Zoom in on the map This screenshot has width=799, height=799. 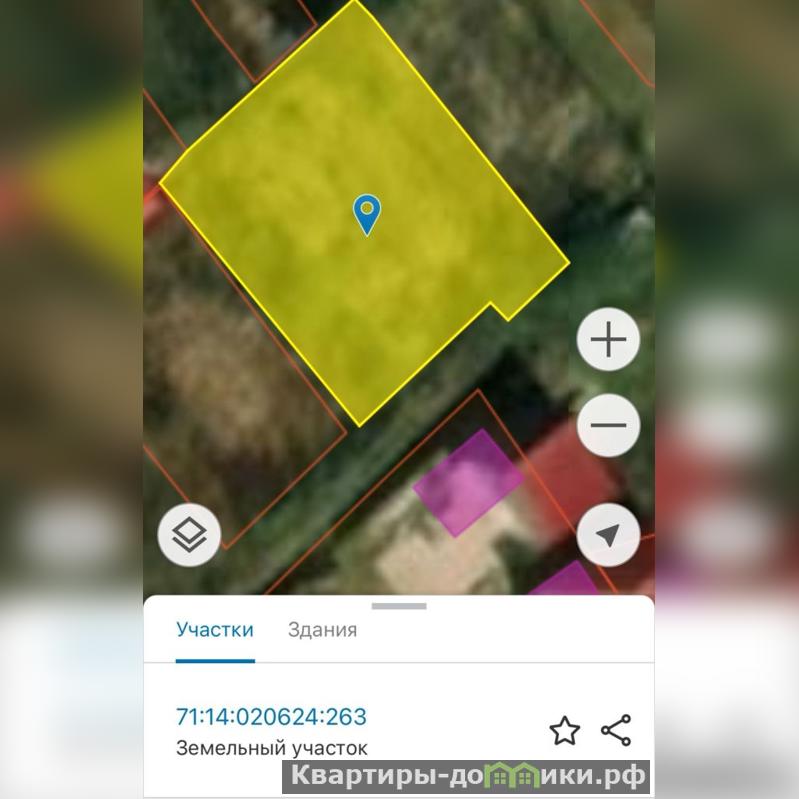[x=608, y=340]
